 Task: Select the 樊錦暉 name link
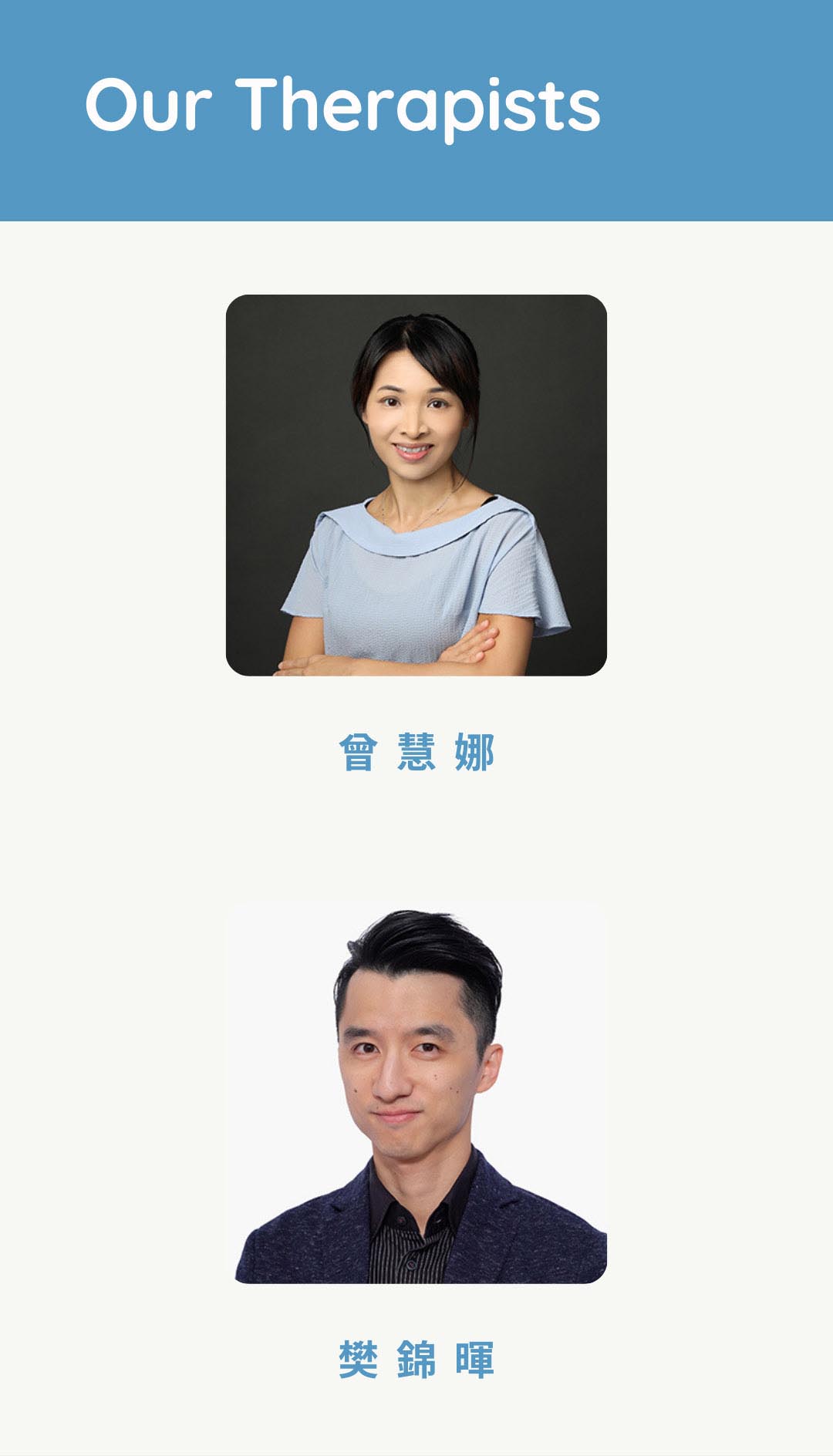[x=416, y=1360]
